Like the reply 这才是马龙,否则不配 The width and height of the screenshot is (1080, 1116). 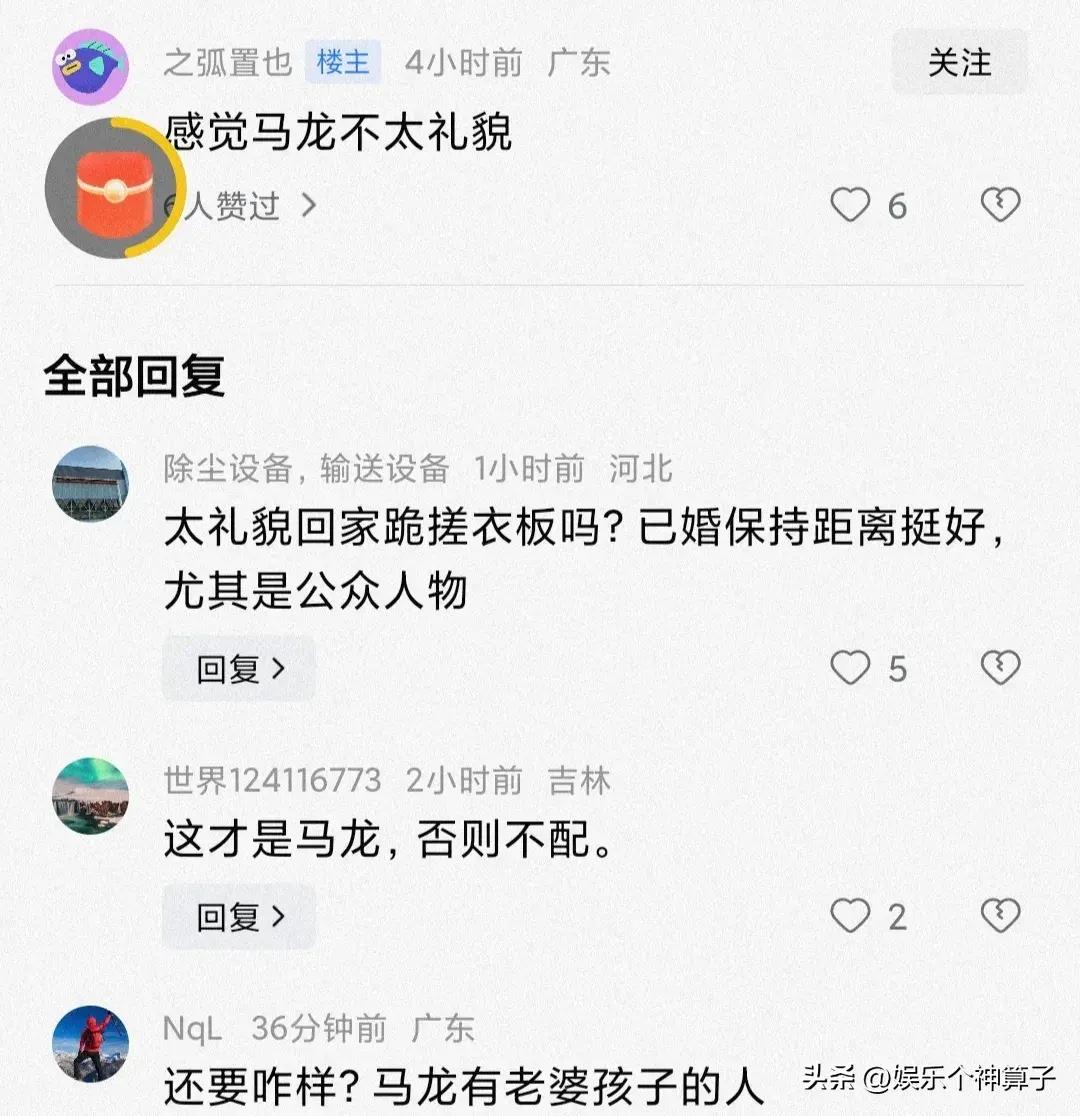point(851,916)
